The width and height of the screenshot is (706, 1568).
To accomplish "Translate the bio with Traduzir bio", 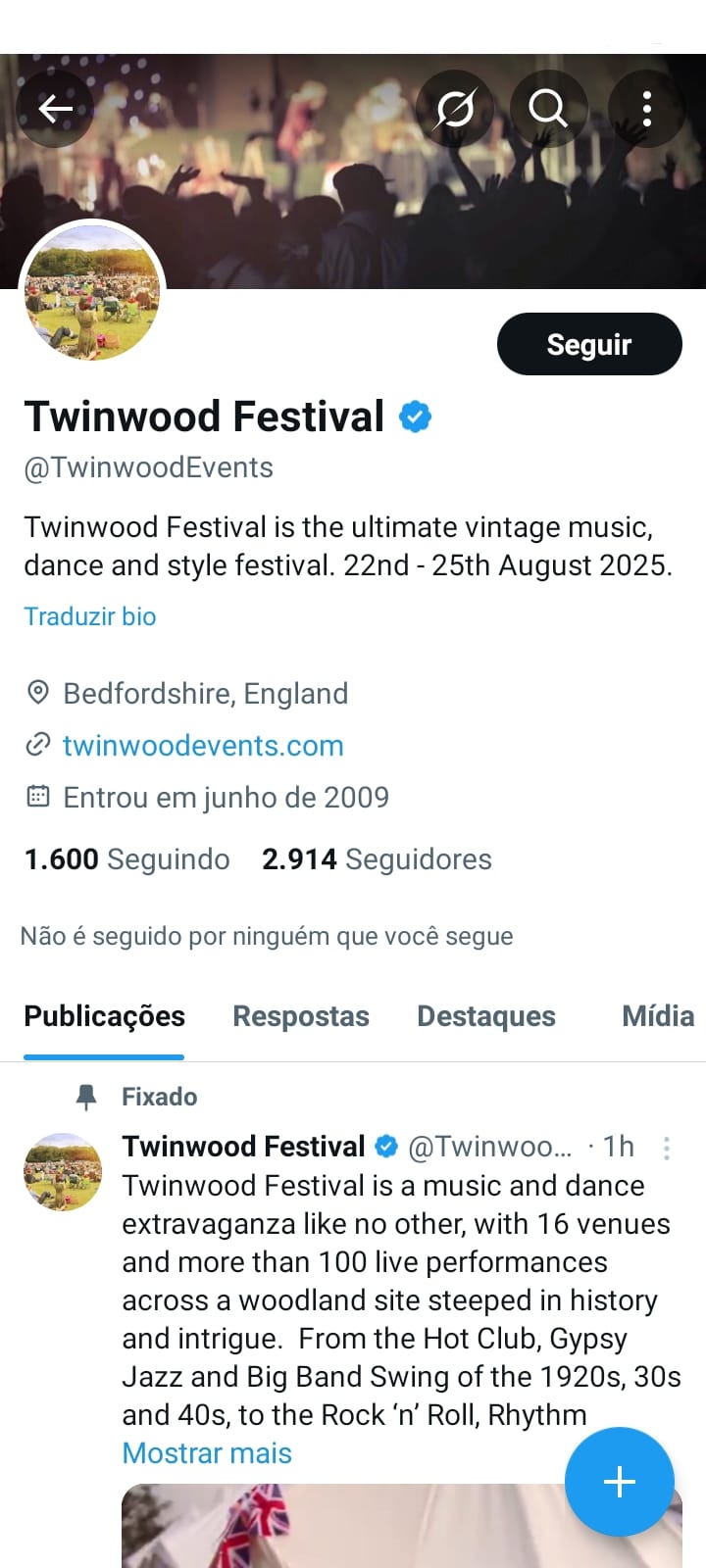I will 90,616.
